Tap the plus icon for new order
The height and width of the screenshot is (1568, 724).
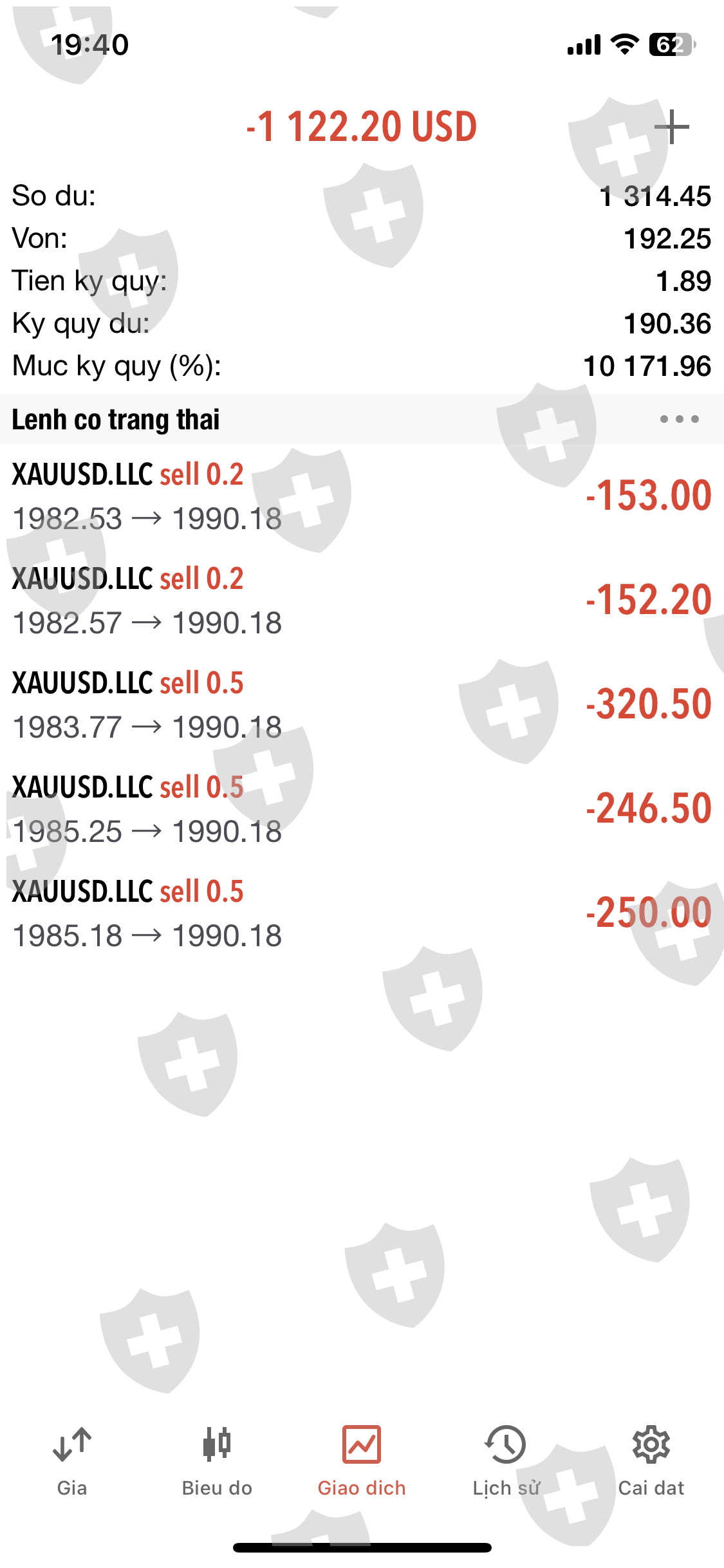pyautogui.click(x=671, y=127)
